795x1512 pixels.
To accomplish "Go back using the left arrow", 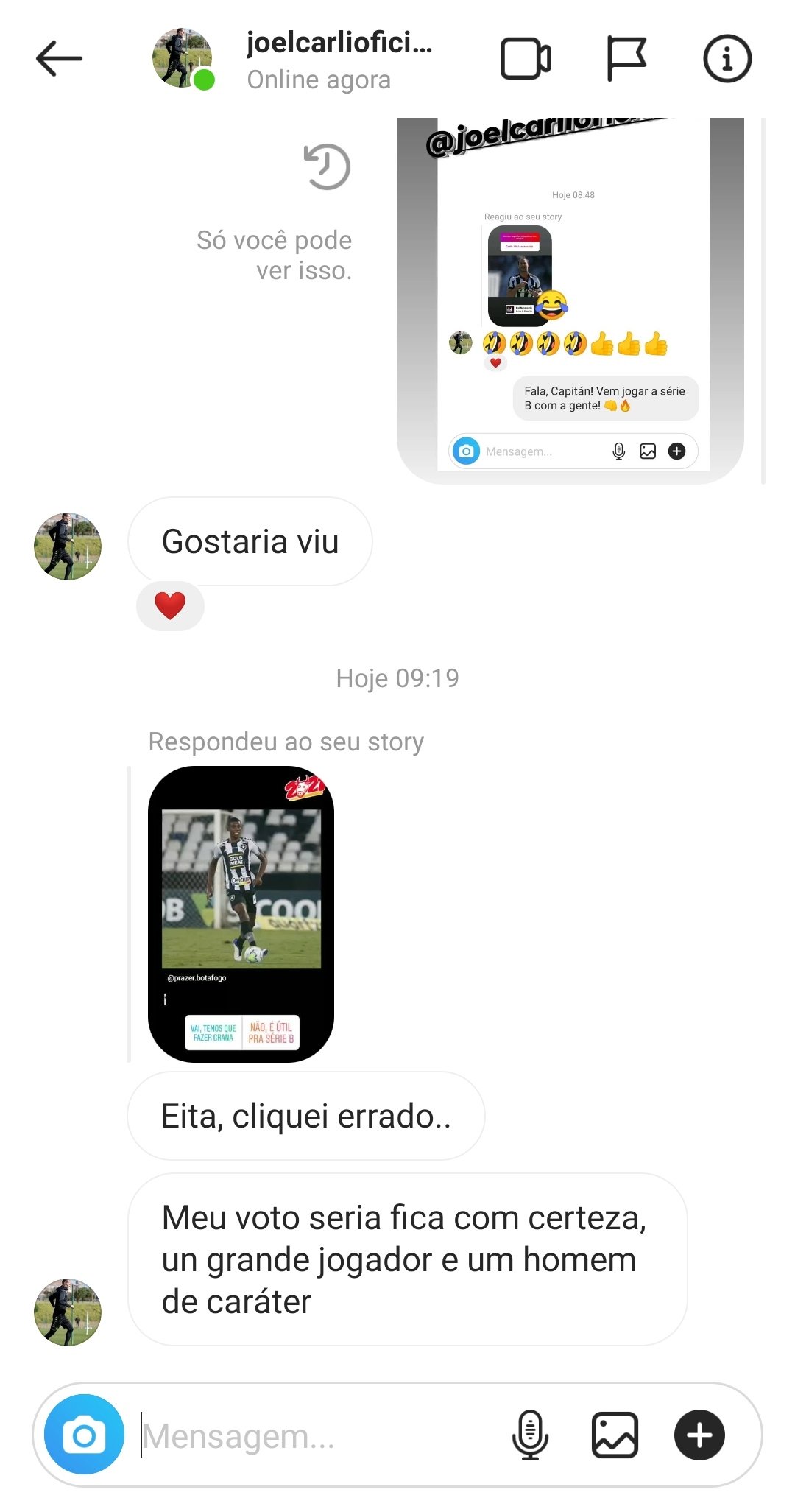I will tap(59, 59).
